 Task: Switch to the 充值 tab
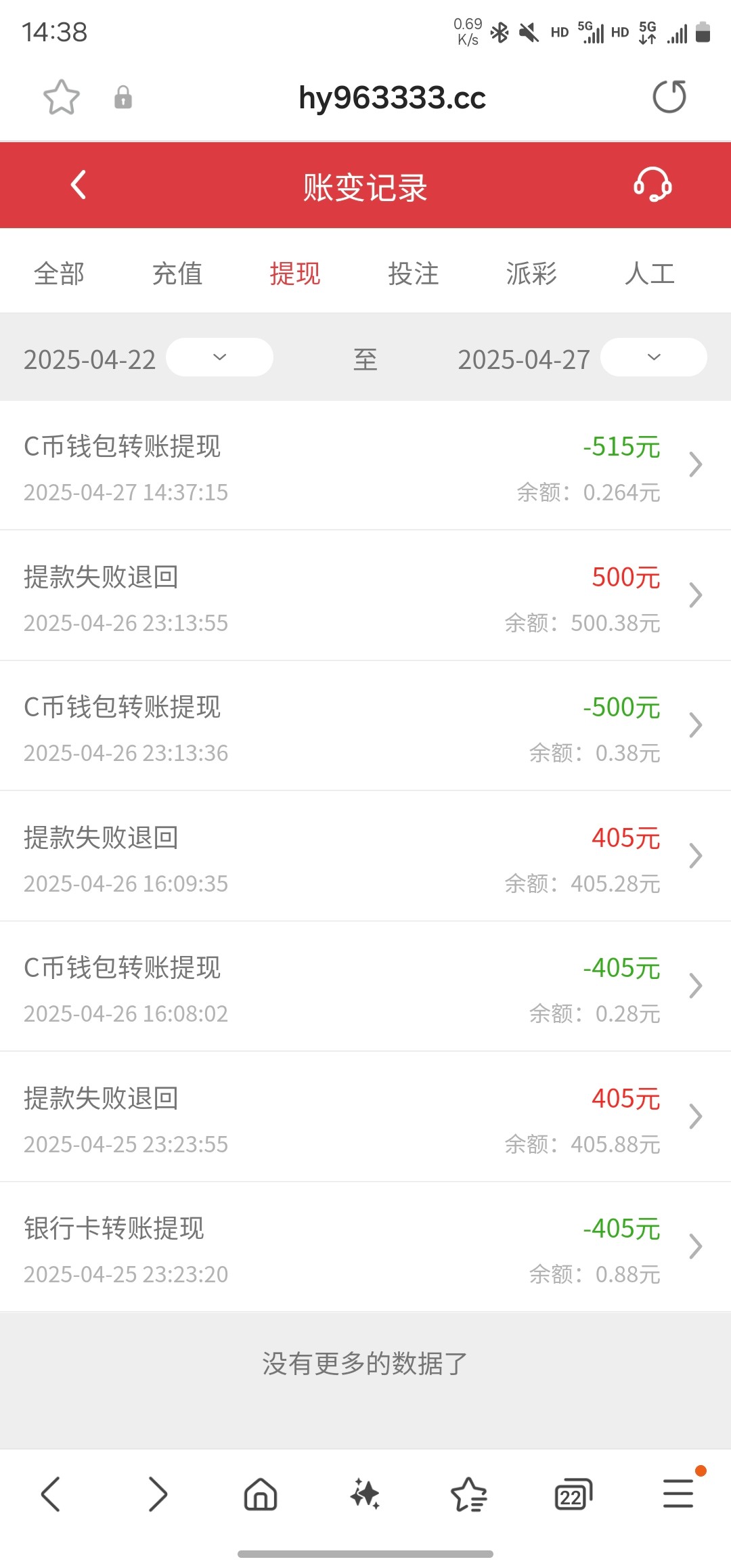pos(178,274)
